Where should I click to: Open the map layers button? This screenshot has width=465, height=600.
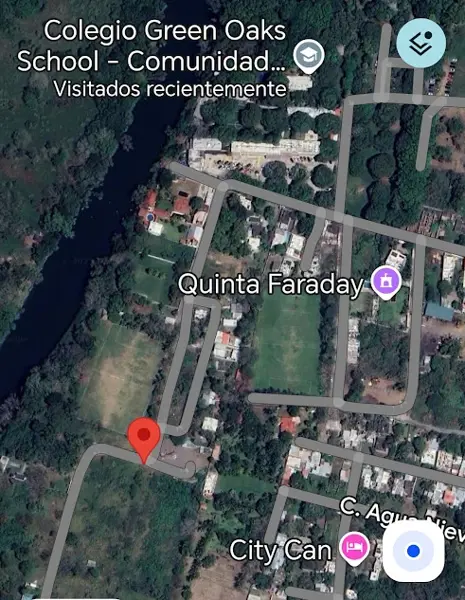point(421,43)
